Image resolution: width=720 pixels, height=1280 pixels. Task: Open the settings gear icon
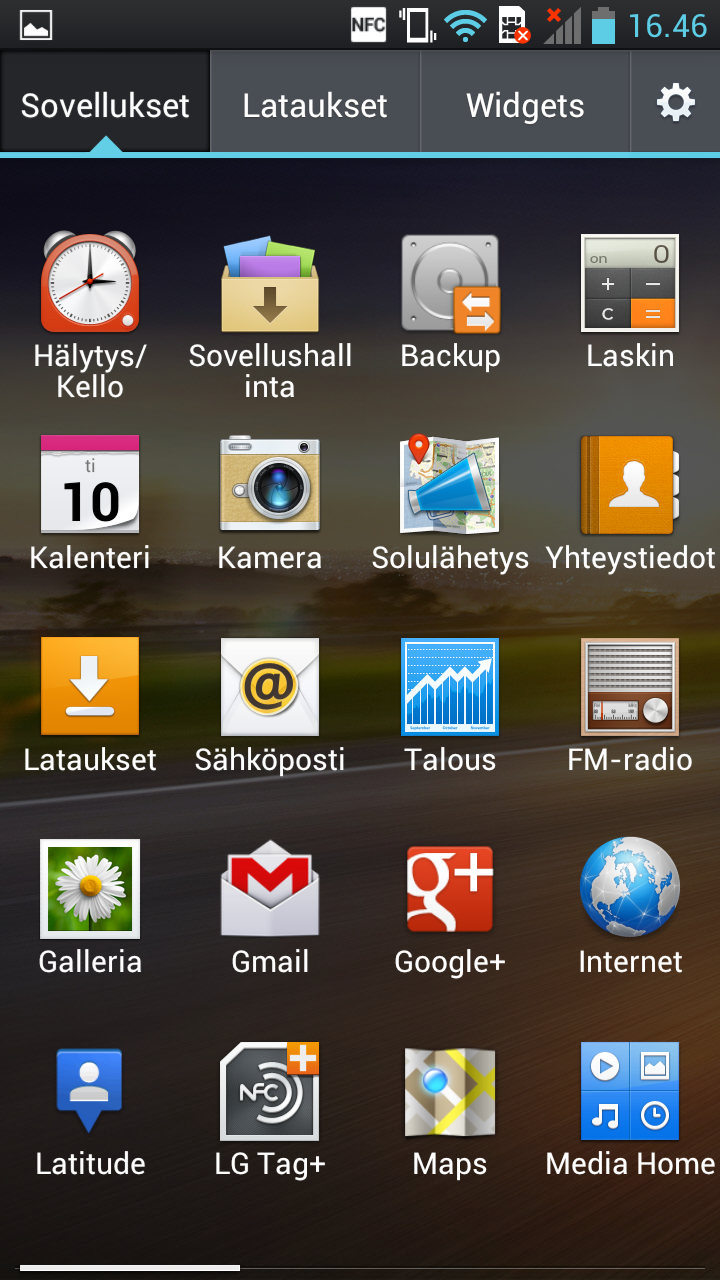(675, 103)
